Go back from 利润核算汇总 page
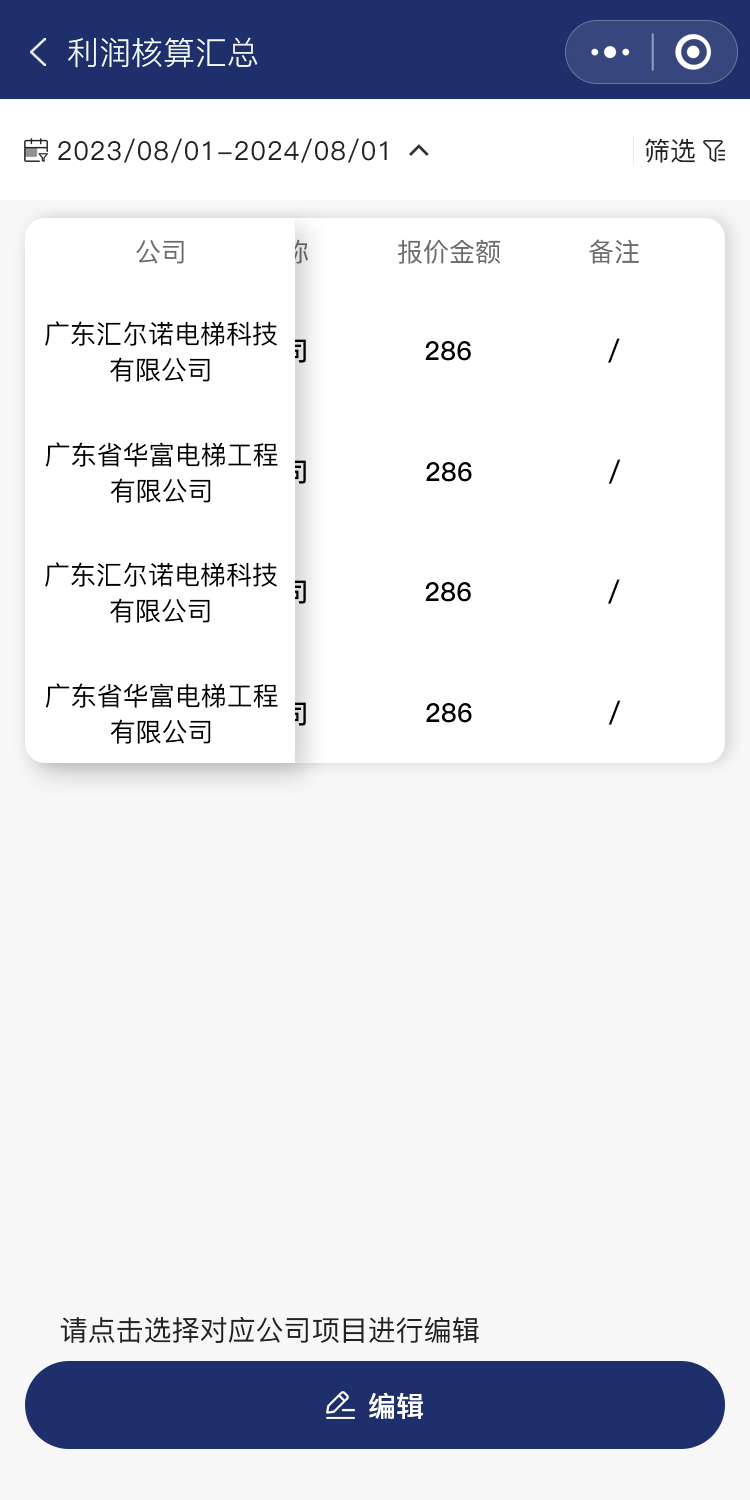The height and width of the screenshot is (1500, 750). coord(38,52)
